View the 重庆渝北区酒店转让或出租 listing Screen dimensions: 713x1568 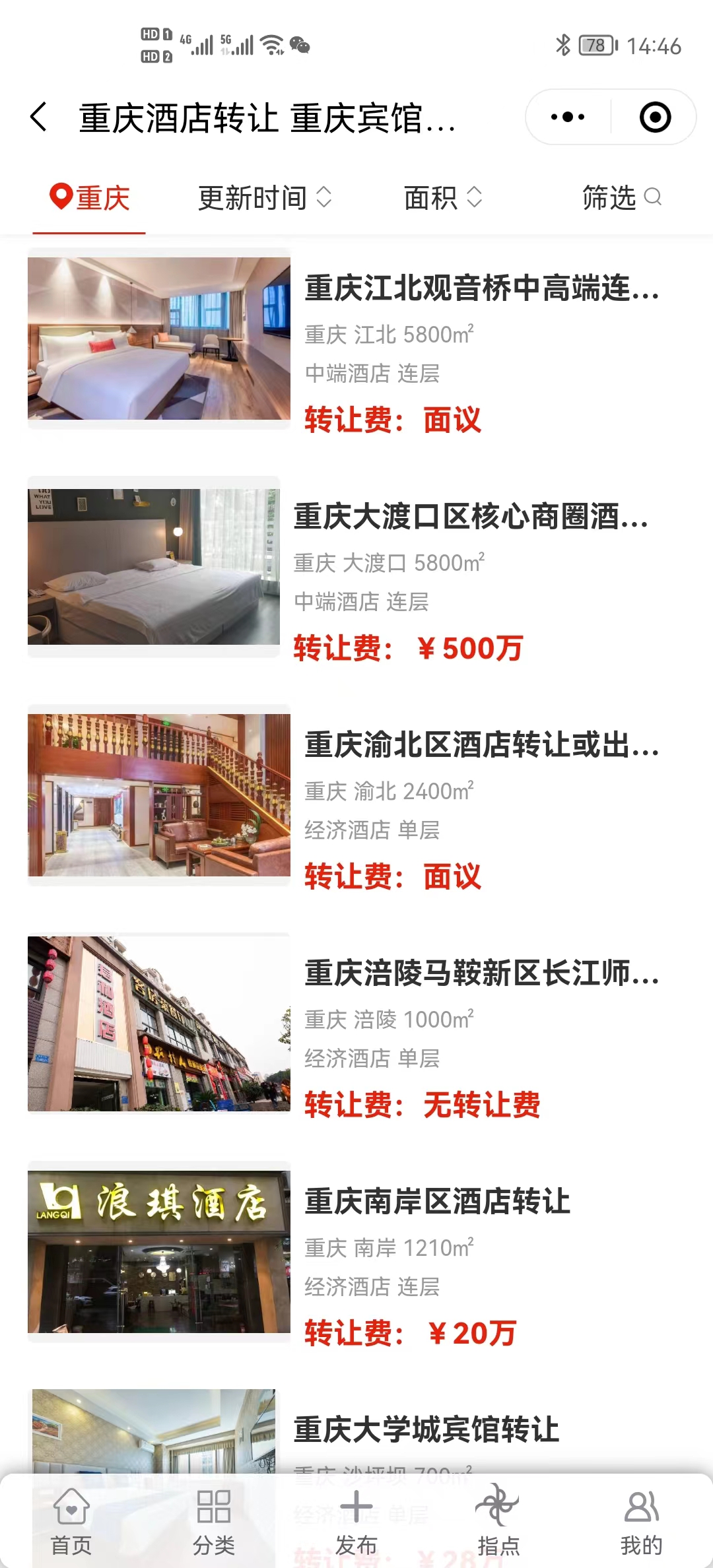(481, 745)
